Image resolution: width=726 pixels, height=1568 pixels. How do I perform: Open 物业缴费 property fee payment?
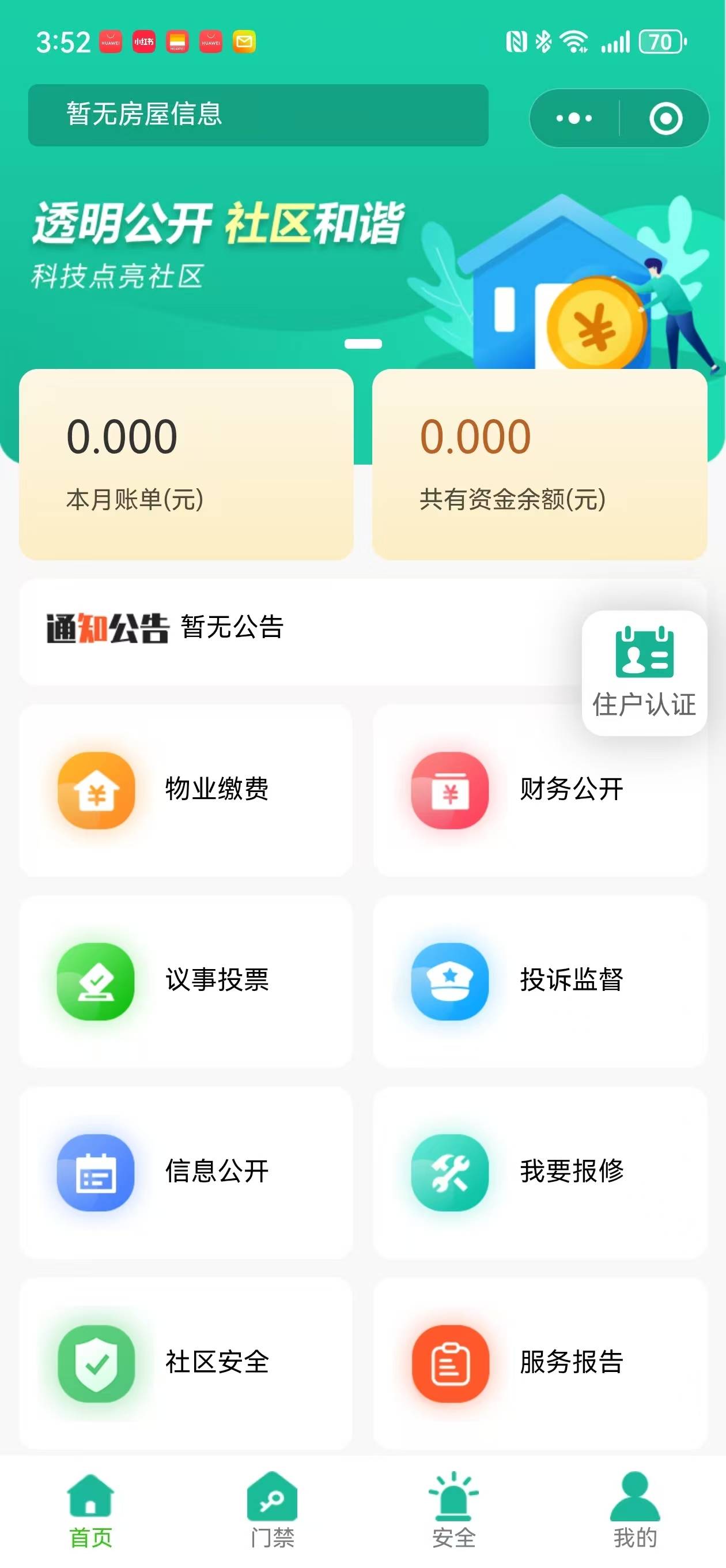(186, 790)
